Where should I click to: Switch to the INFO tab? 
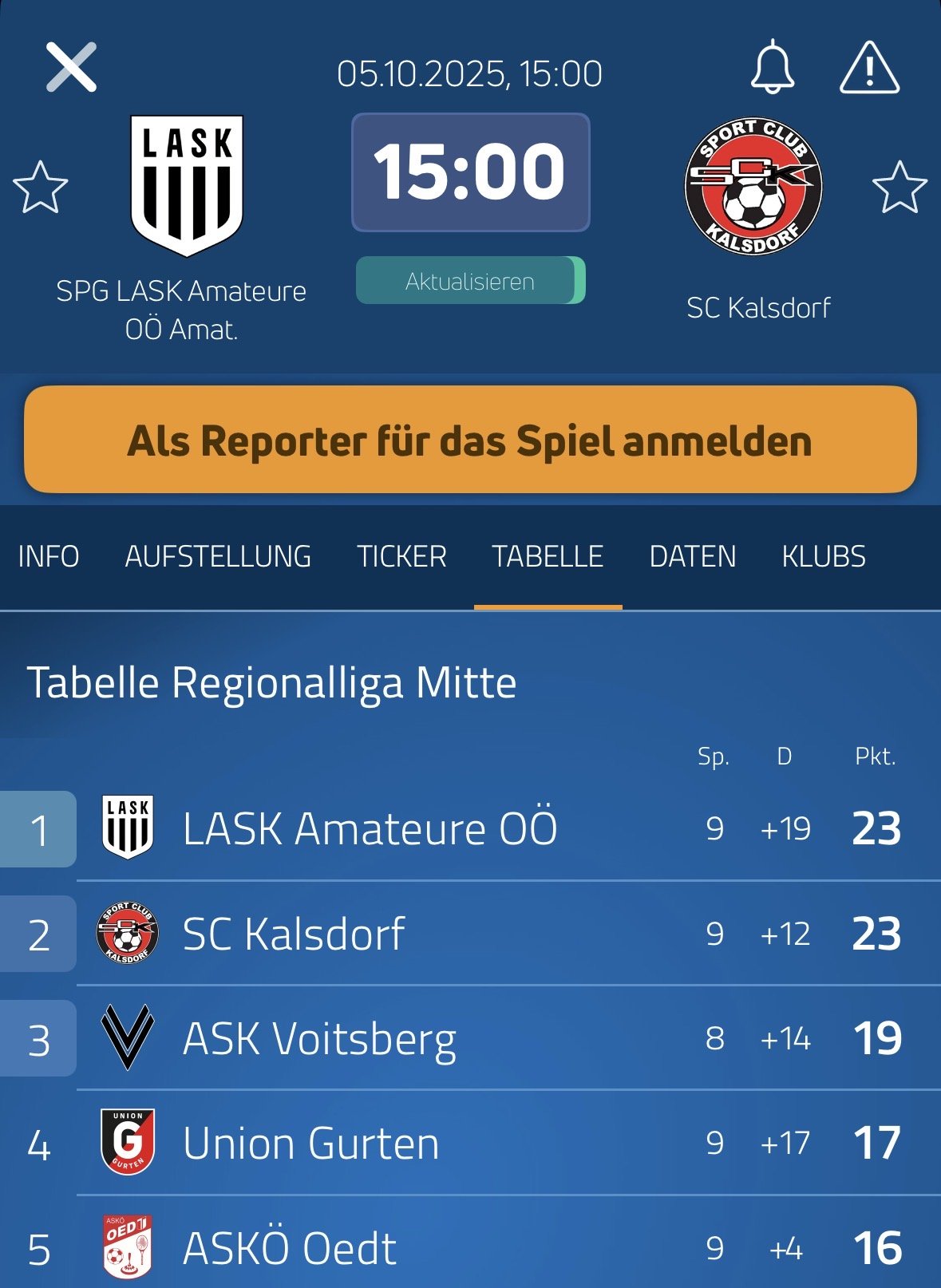tap(49, 556)
